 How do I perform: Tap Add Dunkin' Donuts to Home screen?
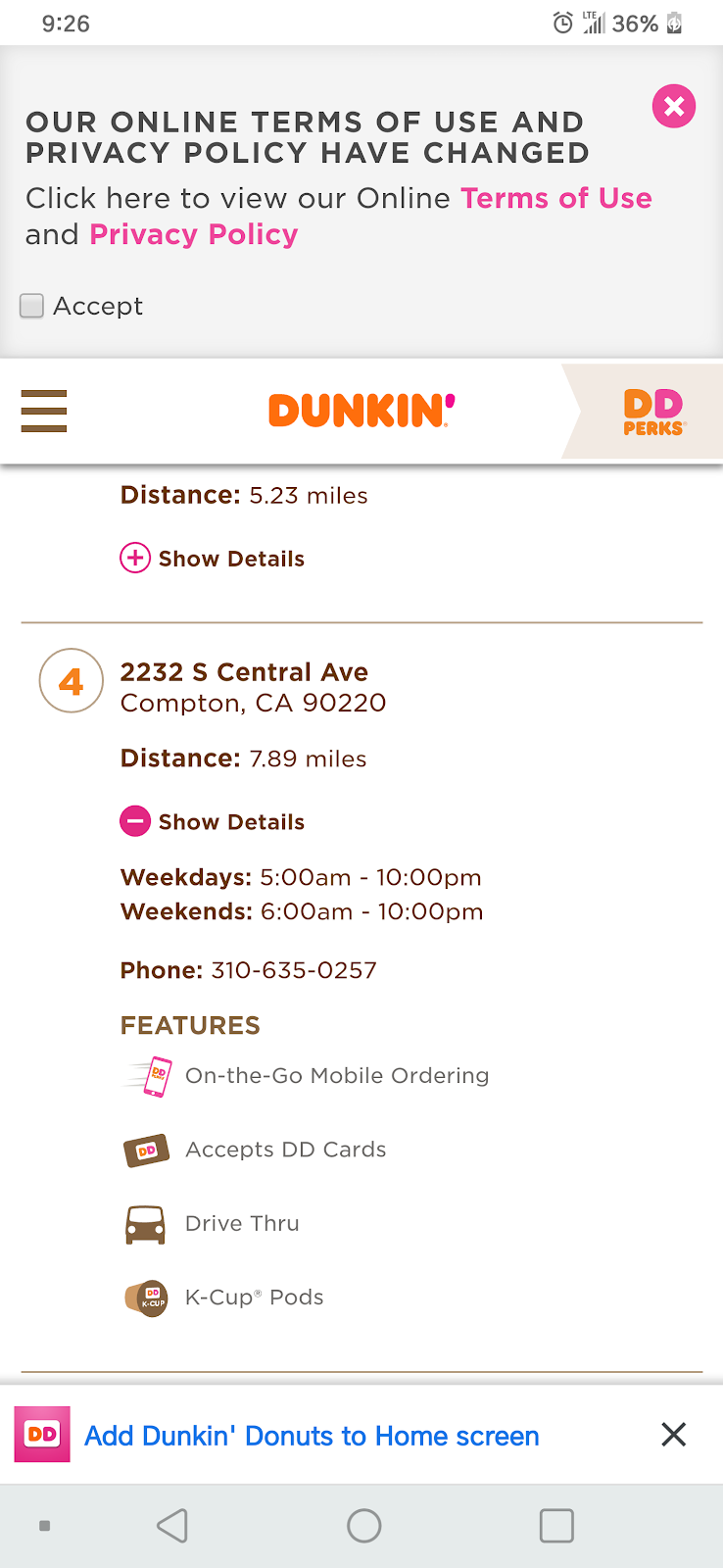(x=312, y=1434)
